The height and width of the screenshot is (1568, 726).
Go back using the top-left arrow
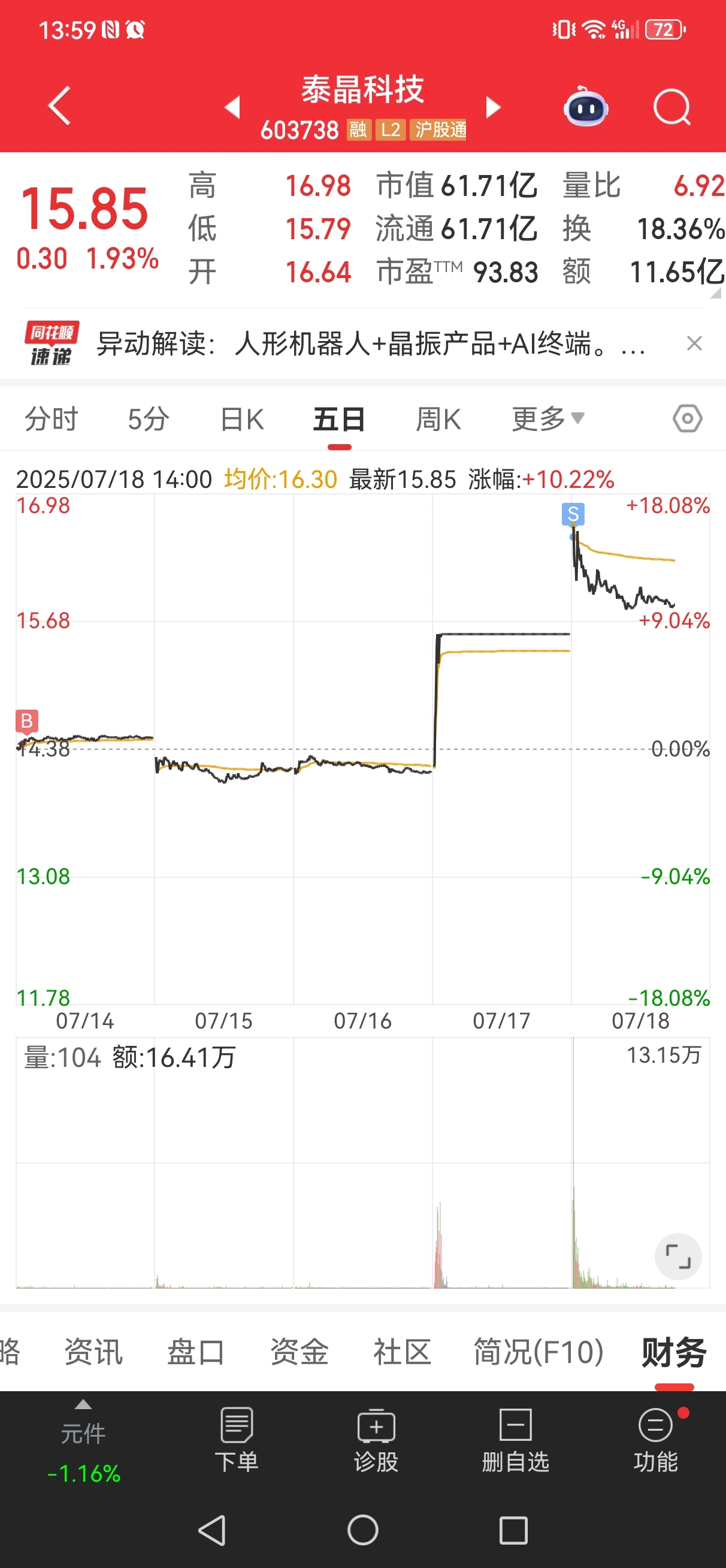pos(60,107)
